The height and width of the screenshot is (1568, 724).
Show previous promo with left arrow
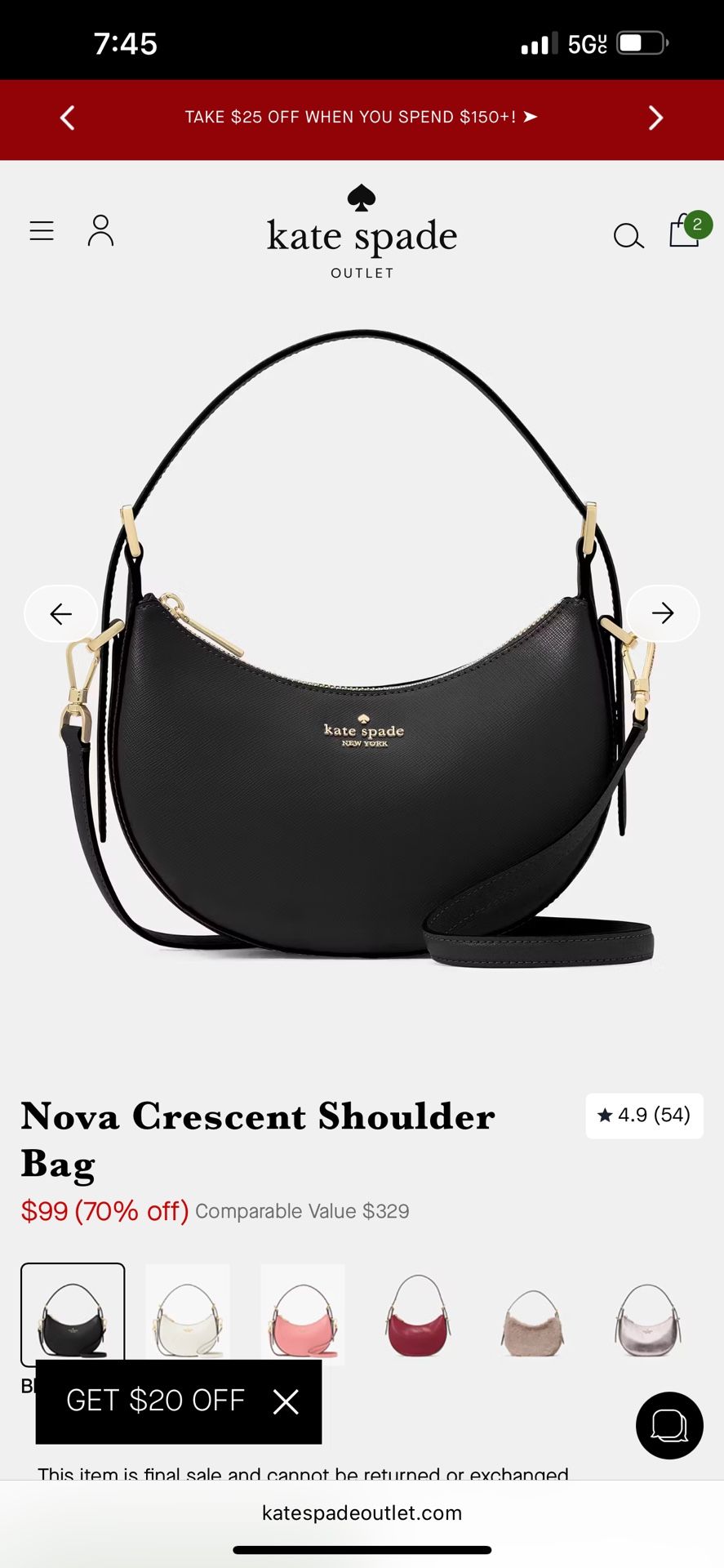click(x=67, y=118)
